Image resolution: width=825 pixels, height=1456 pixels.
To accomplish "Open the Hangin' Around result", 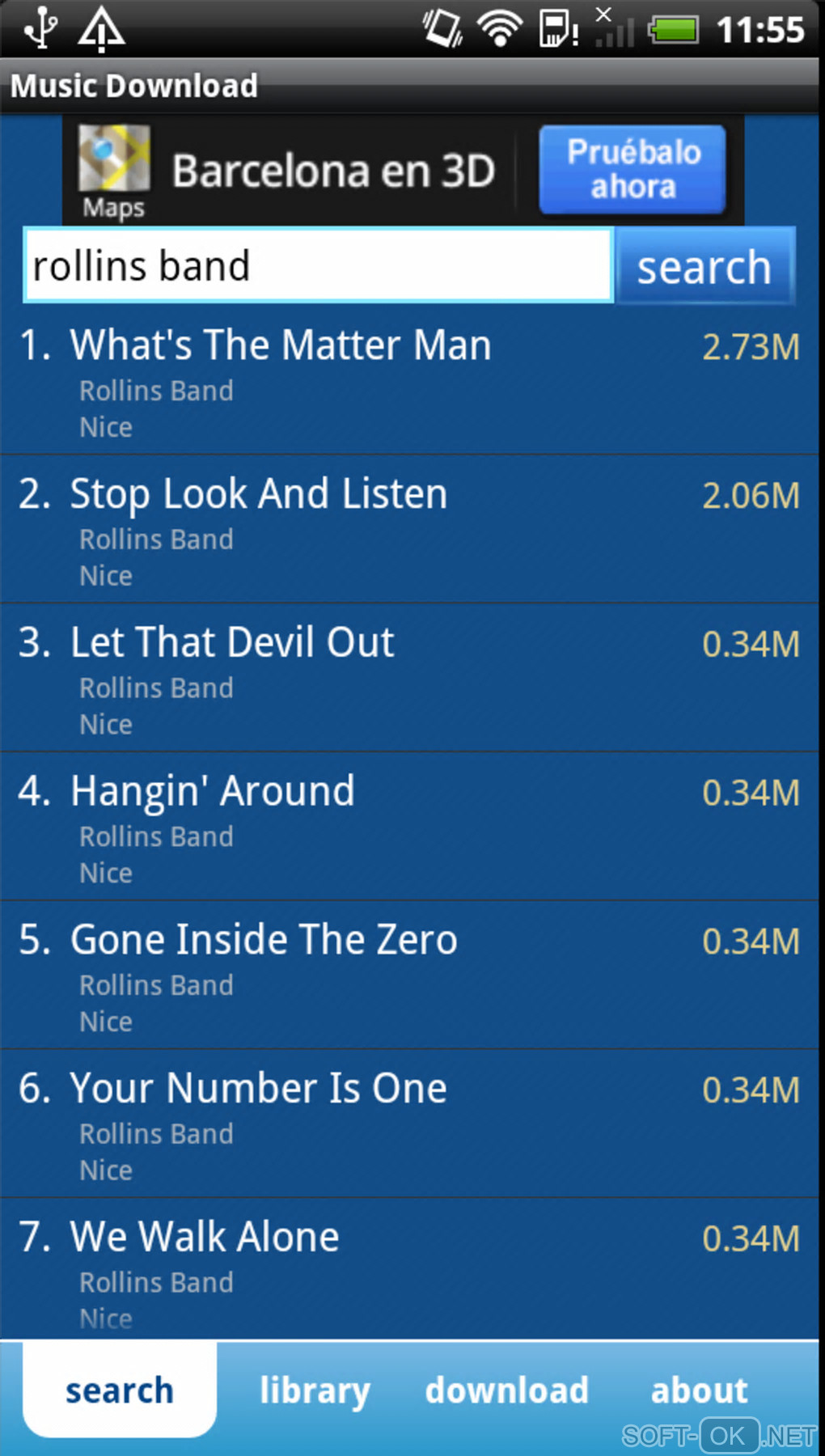I will (213, 792).
